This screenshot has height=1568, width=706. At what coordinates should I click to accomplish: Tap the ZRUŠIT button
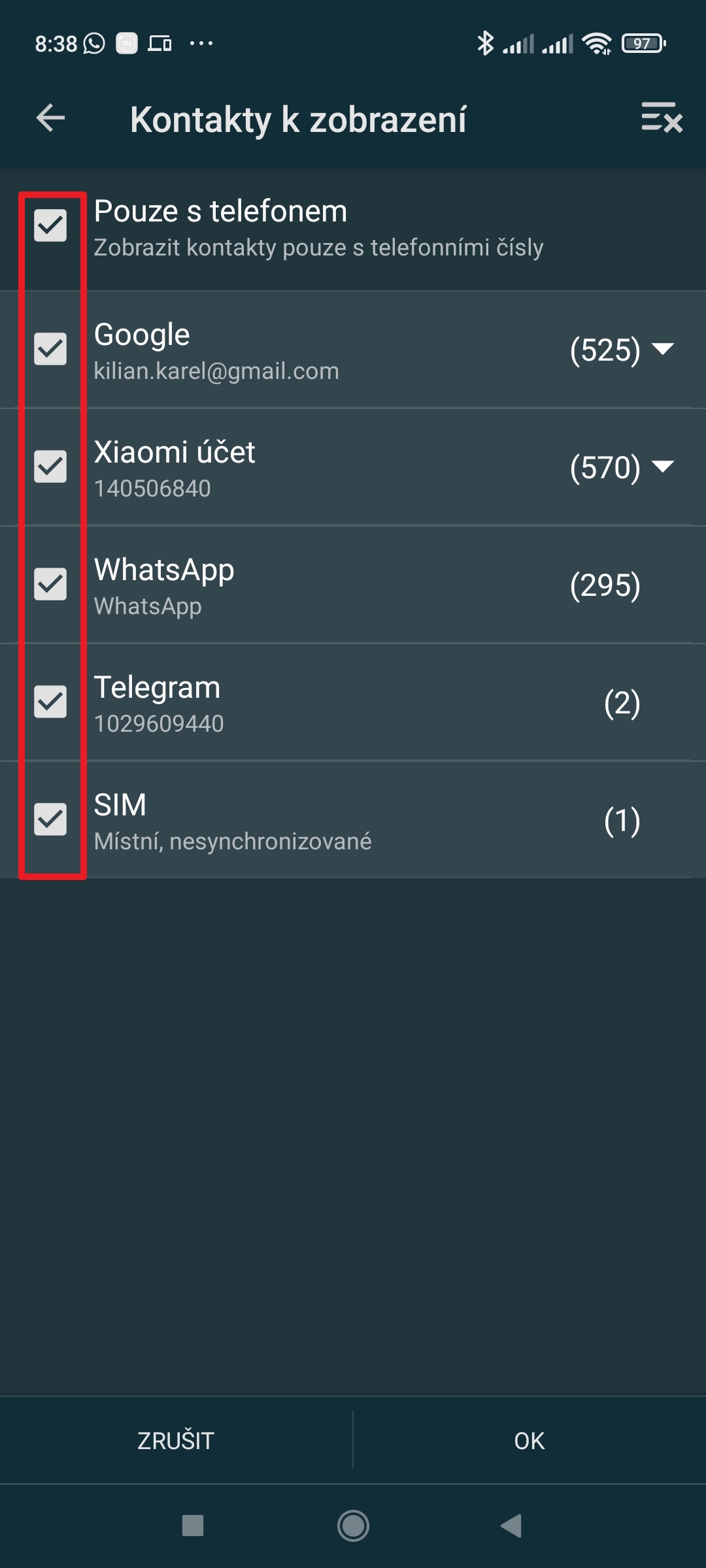[176, 1441]
